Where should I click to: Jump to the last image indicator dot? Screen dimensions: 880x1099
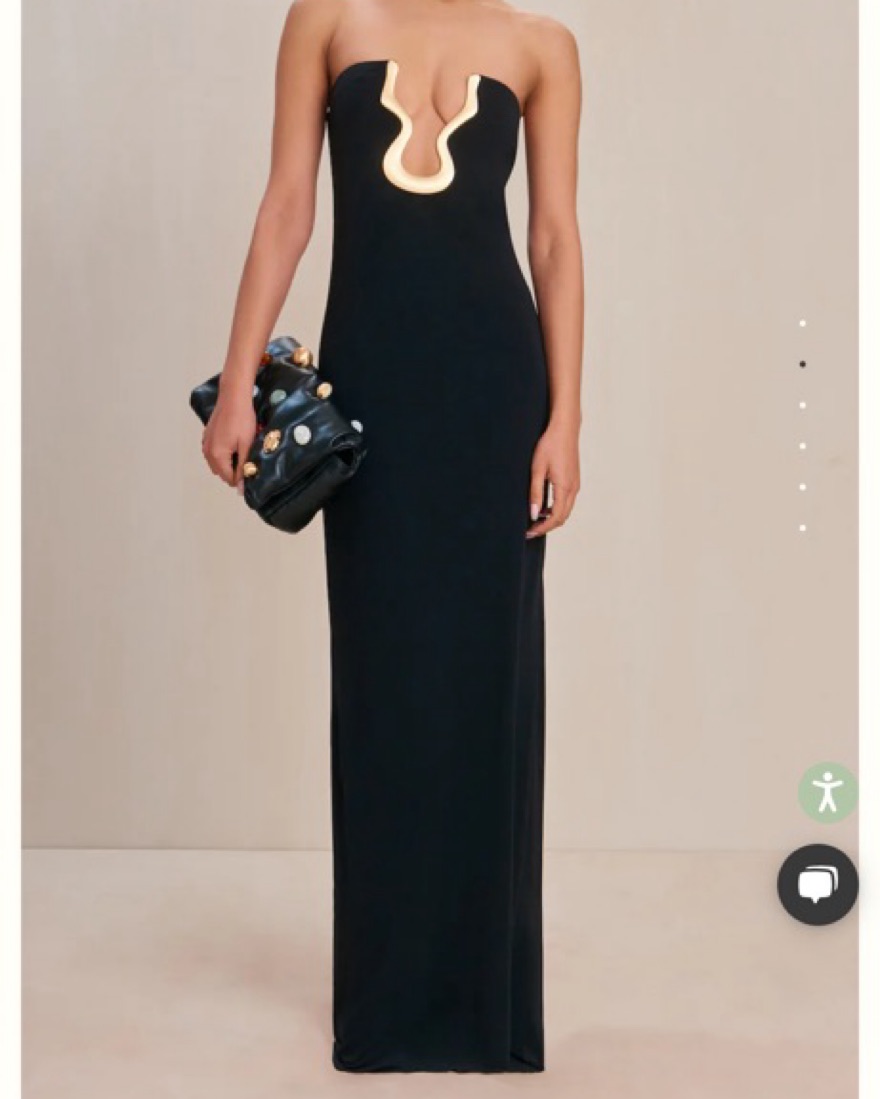click(802, 528)
